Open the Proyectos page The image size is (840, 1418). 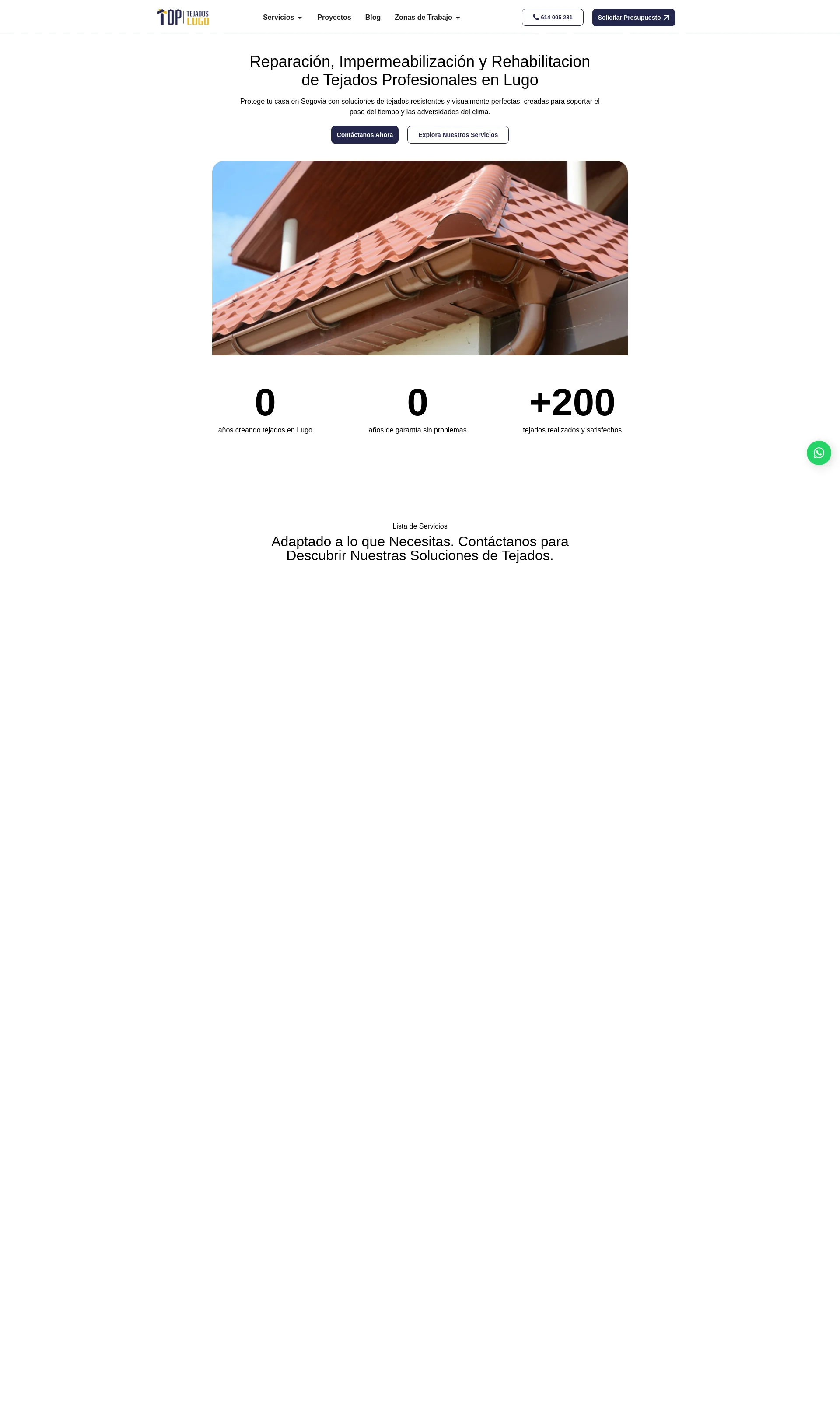334,18
